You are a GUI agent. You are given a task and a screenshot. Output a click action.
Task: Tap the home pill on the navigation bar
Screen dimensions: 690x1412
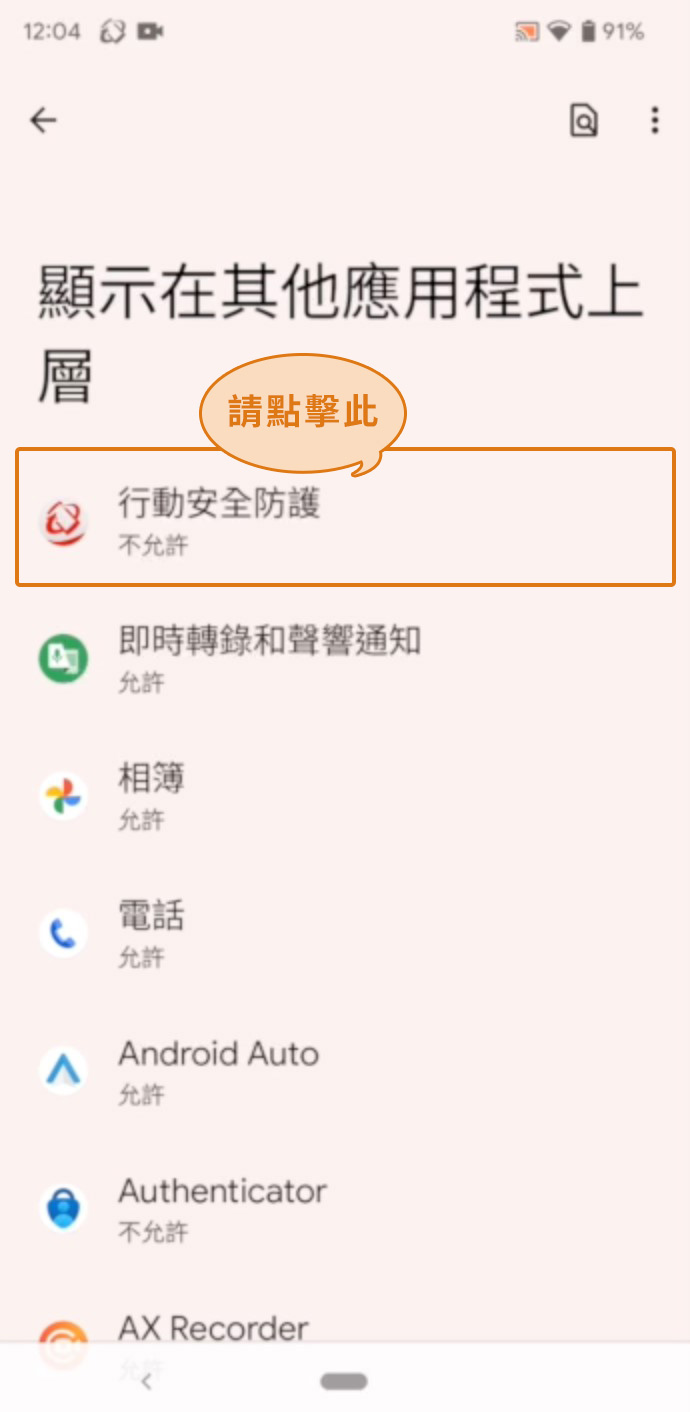[344, 1382]
